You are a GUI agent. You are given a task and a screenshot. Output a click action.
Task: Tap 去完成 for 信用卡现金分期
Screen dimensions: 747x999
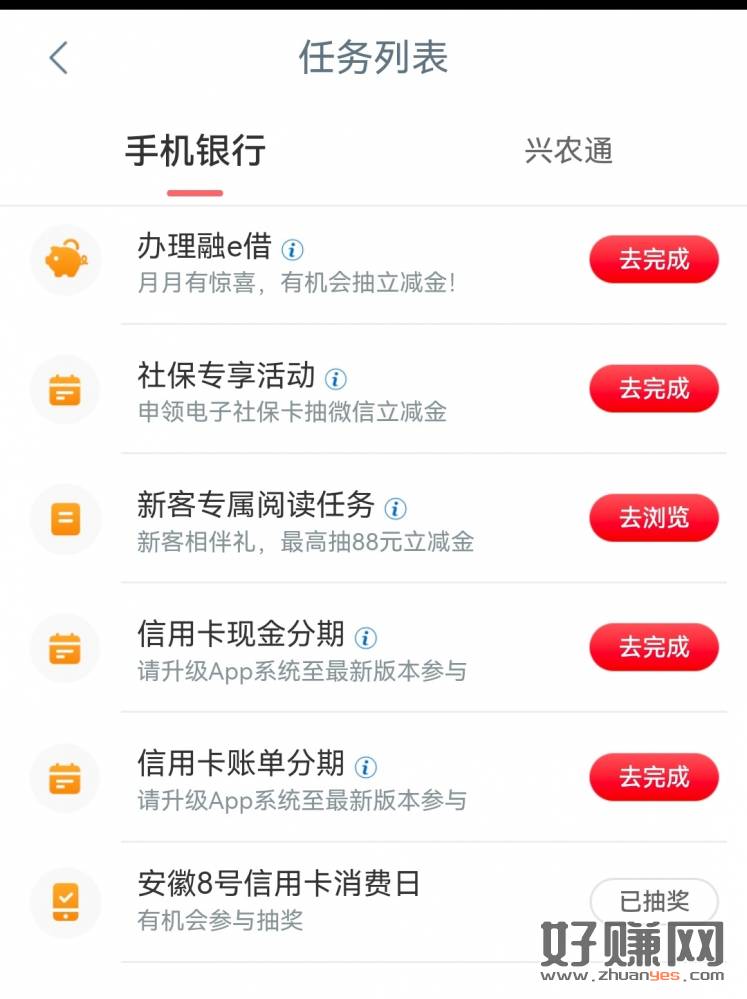tap(653, 648)
